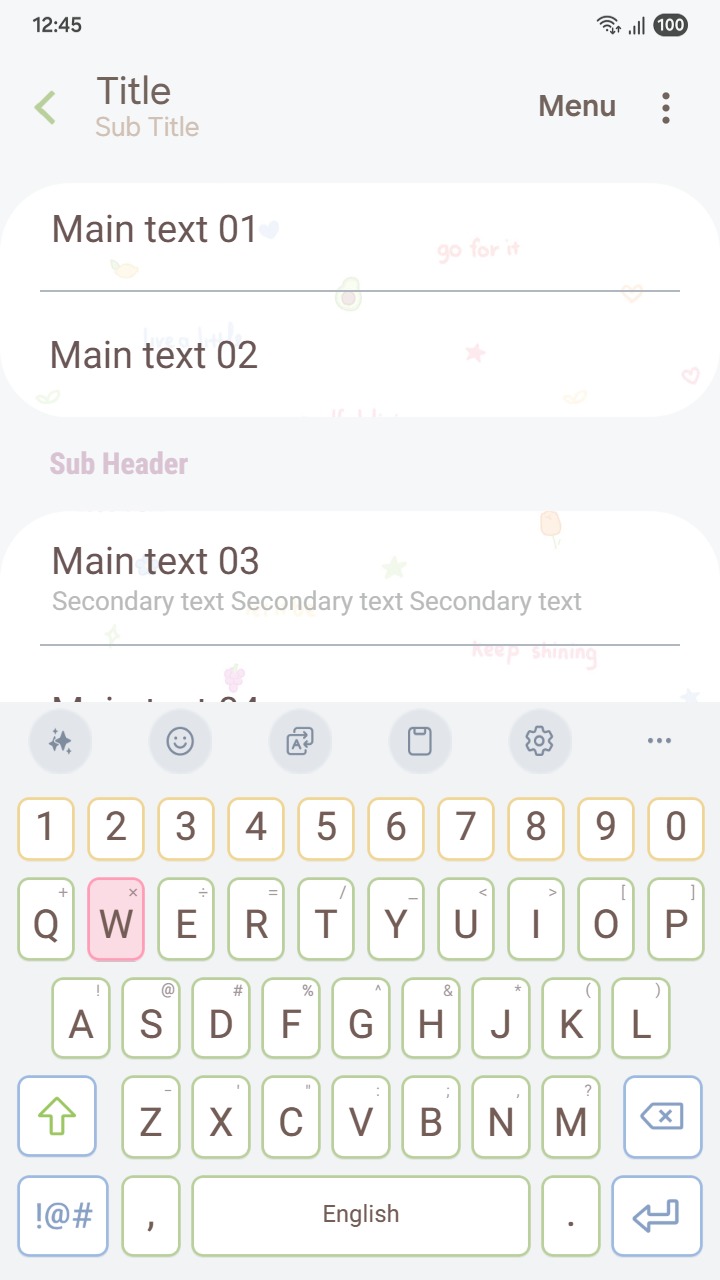Hit the enter key on the keyboard
Viewport: 720px width, 1280px height.
(656, 1215)
